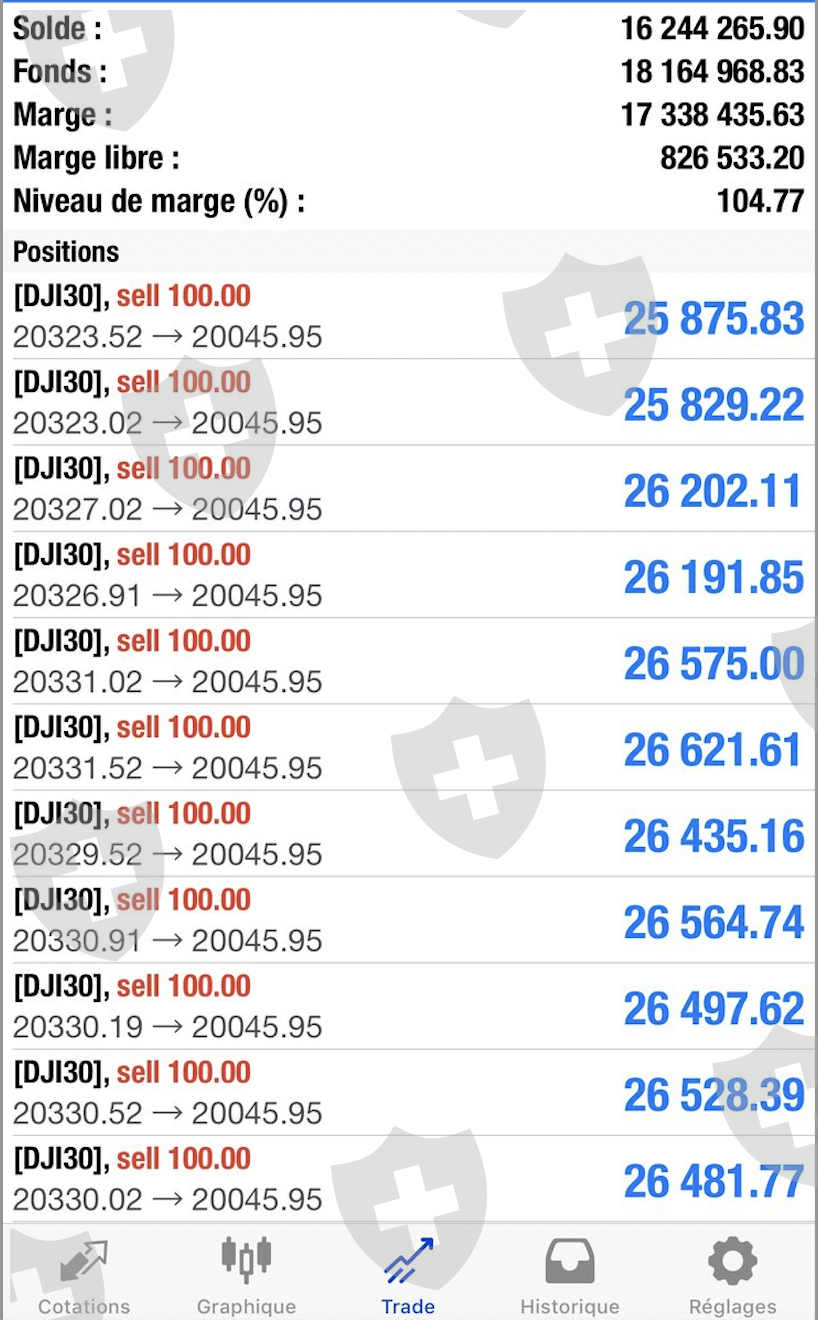Tap the position opened at 20330.52
Screen dimensions: 818x1320
point(409,1092)
